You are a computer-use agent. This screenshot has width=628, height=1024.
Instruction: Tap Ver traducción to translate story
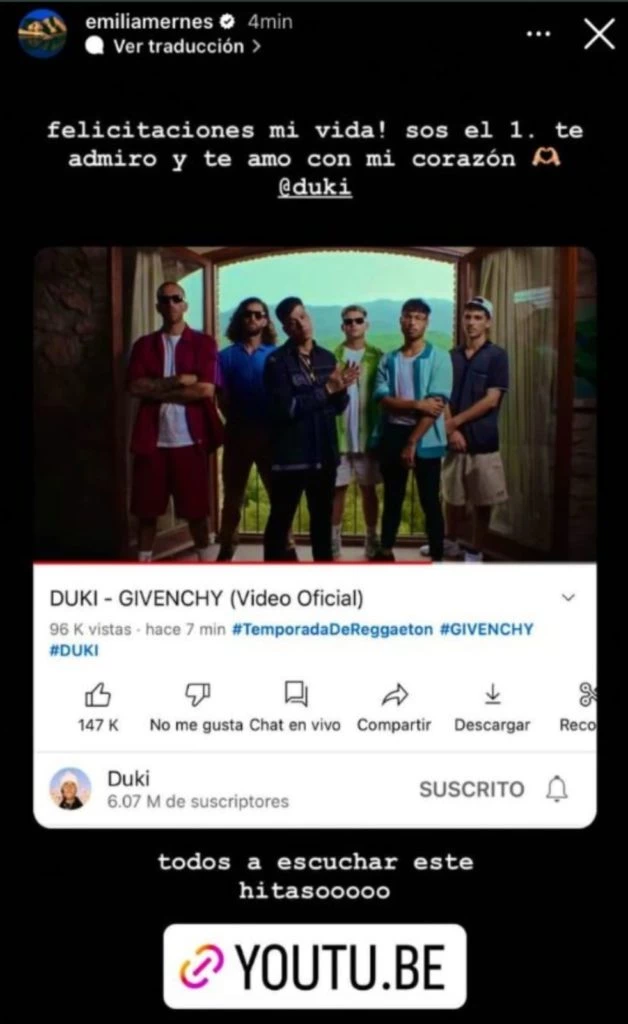(178, 46)
